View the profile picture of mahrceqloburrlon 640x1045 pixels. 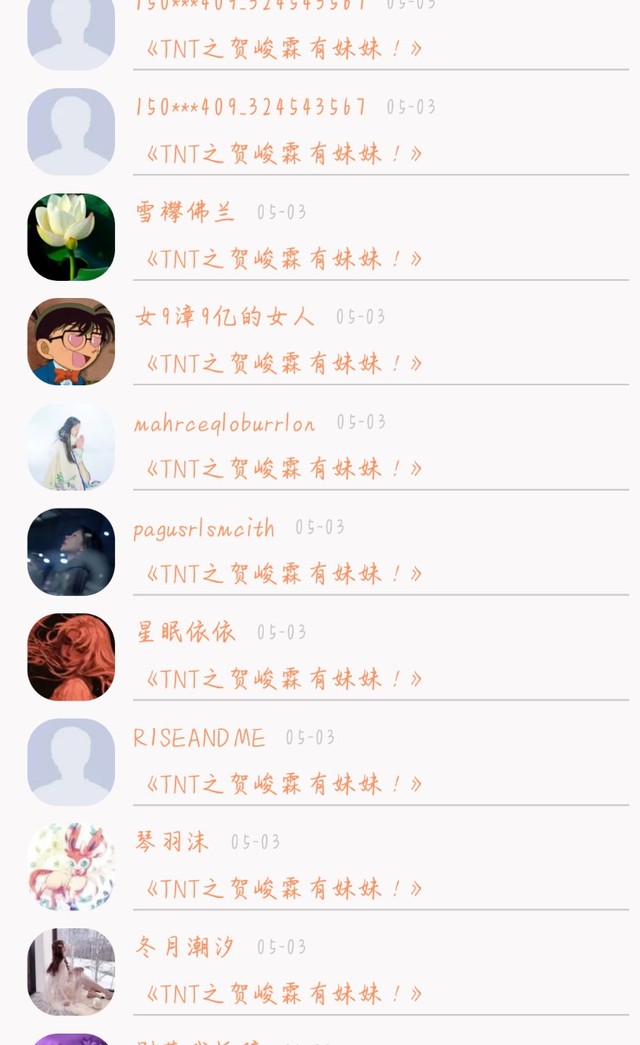(71, 447)
